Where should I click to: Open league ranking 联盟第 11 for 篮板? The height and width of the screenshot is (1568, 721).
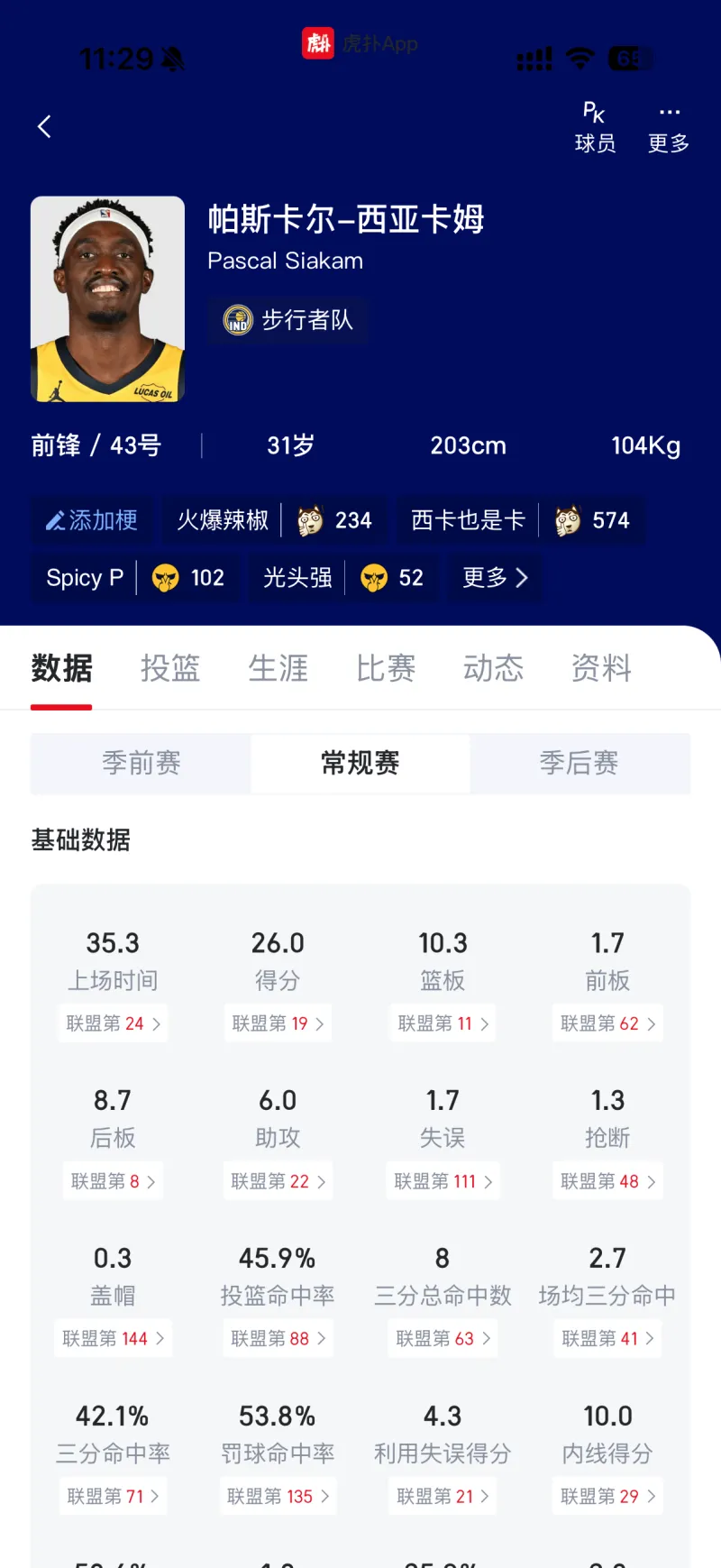click(443, 1023)
